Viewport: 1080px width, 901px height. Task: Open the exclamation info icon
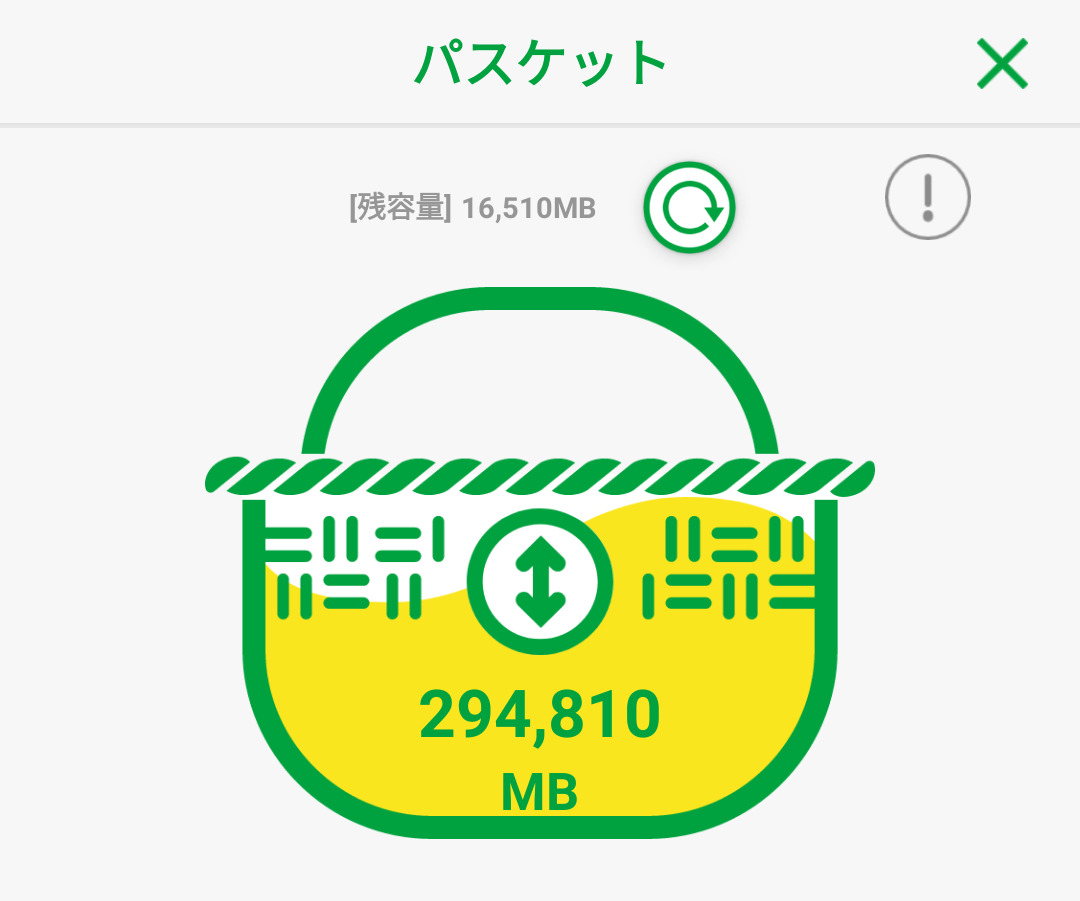pos(928,197)
